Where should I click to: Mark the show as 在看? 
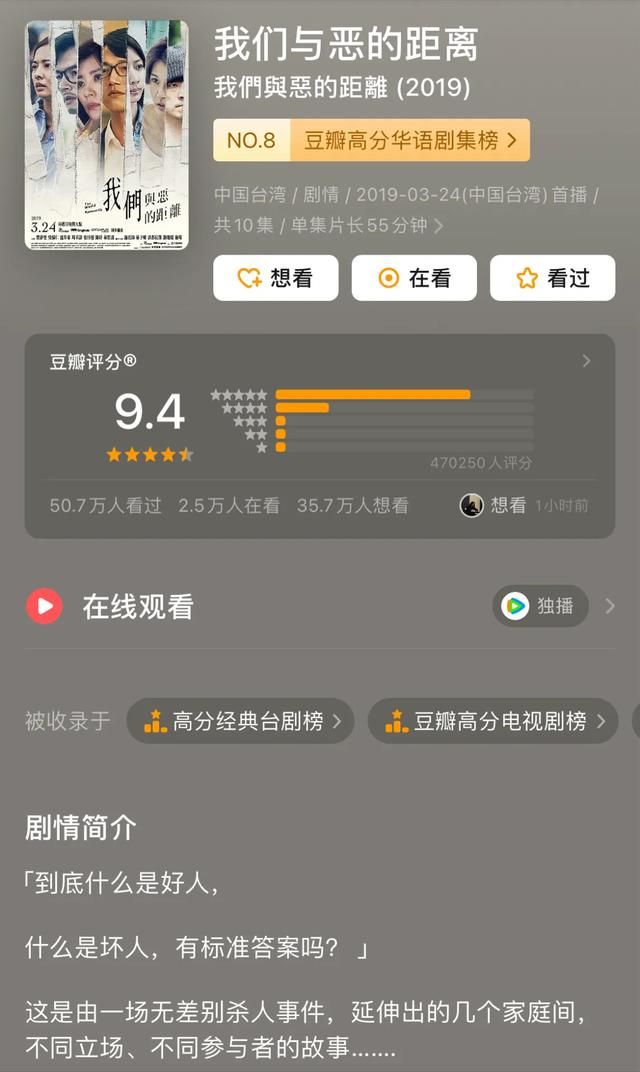[414, 278]
